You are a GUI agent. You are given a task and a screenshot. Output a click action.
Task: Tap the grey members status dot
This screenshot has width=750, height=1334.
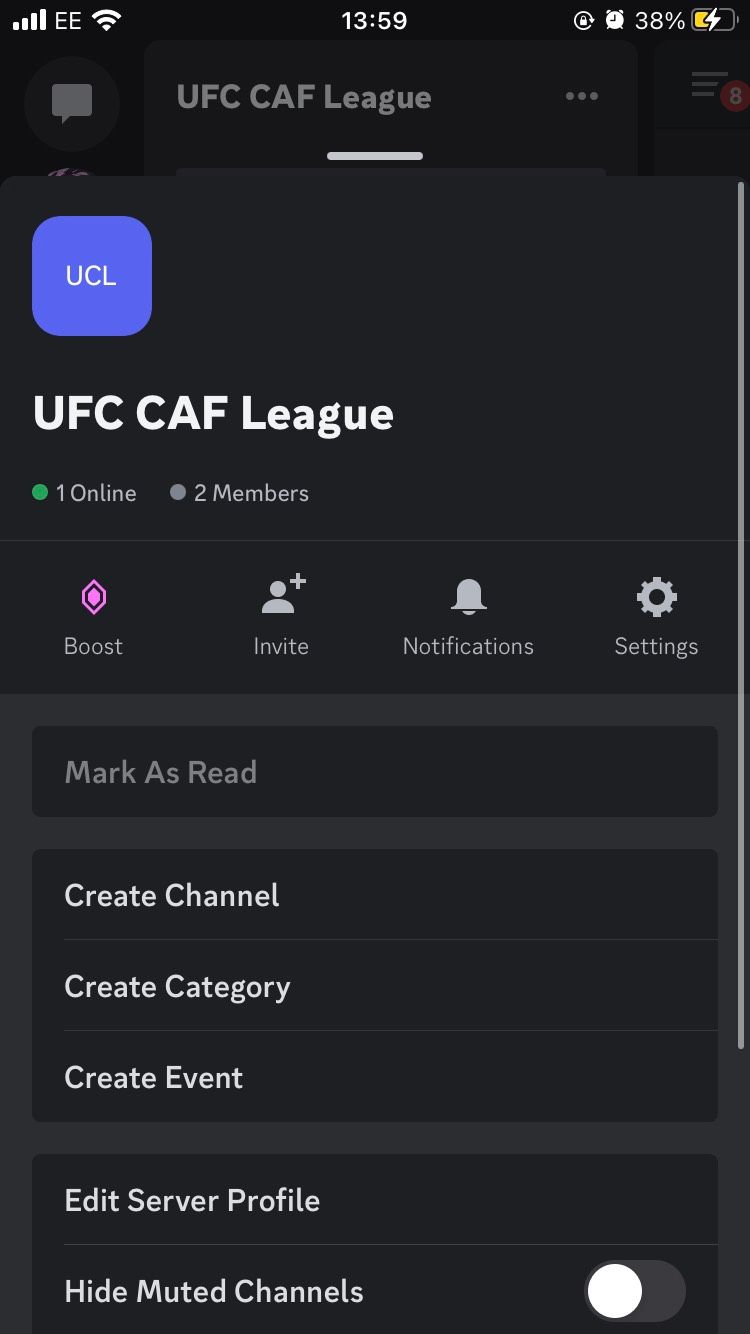pos(178,492)
